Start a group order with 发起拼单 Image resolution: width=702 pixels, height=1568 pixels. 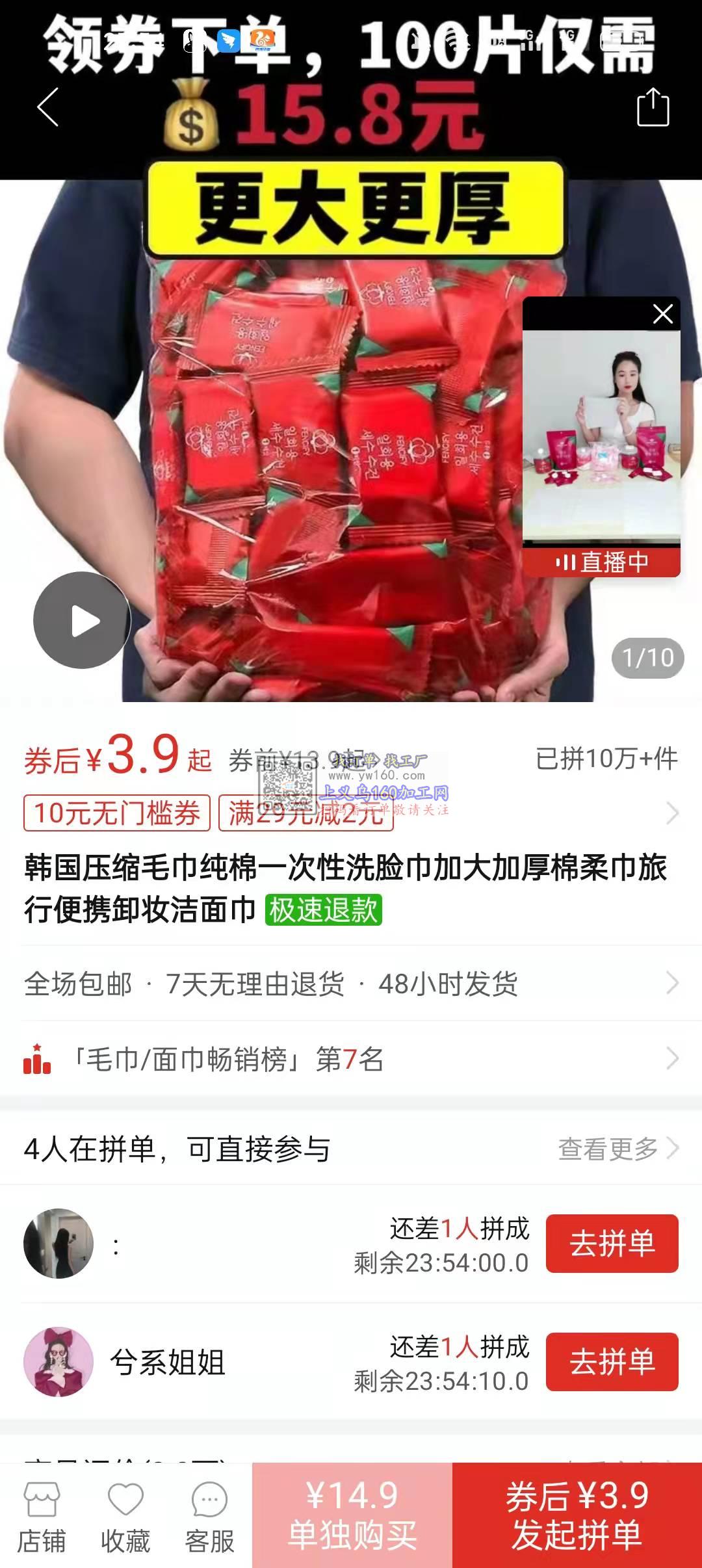pos(577,1515)
